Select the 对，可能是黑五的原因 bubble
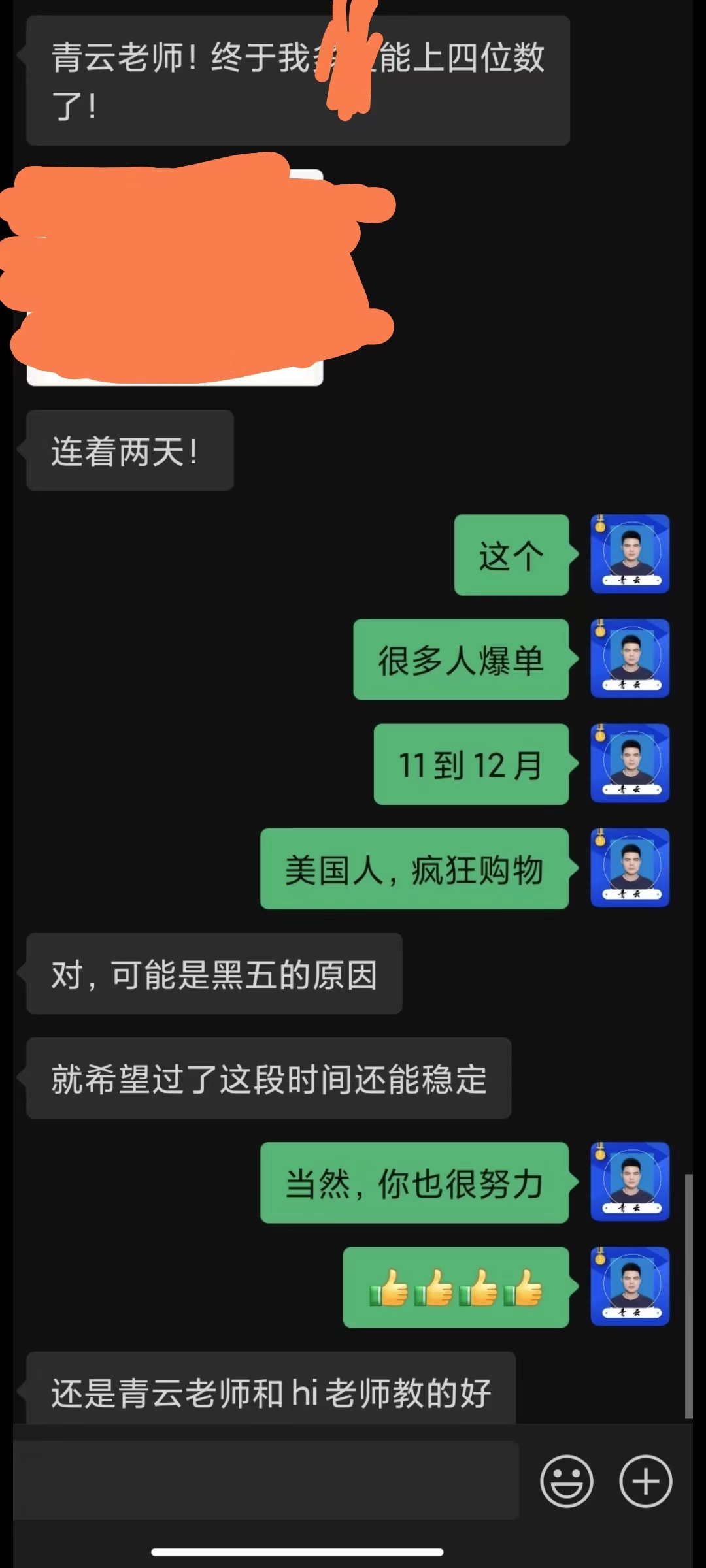Screen dimensions: 706x1568 coord(214,973)
